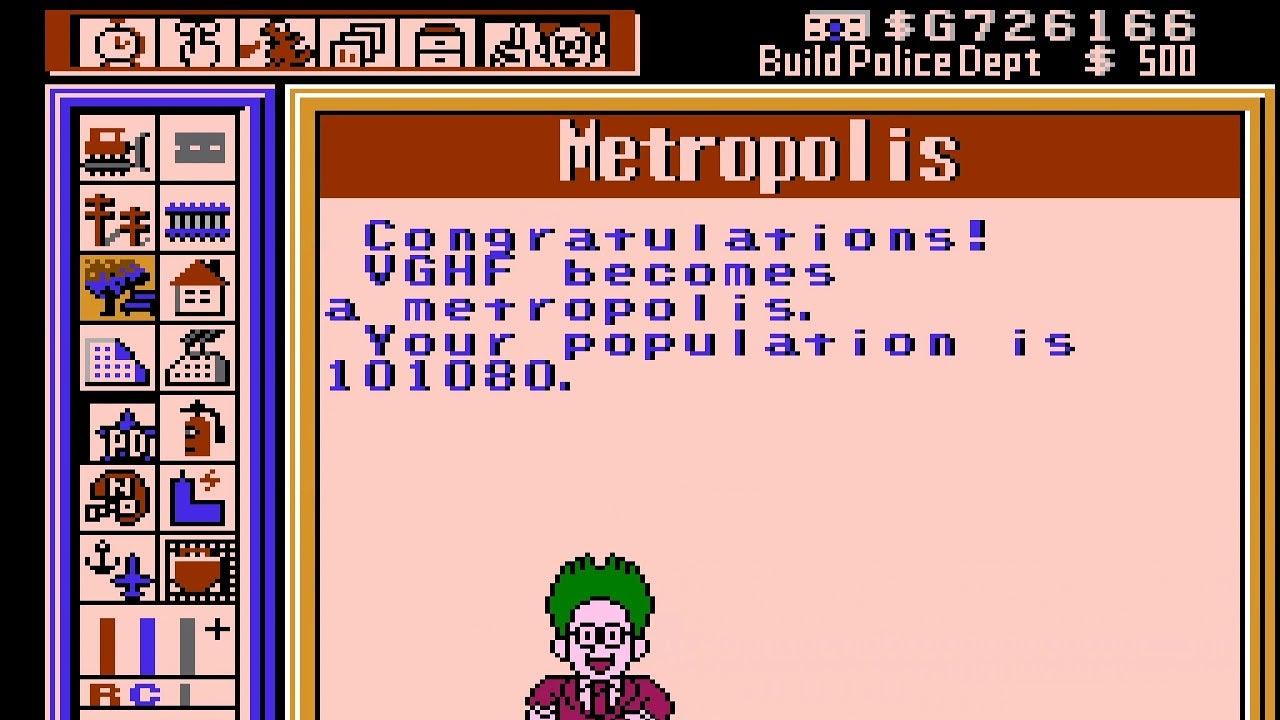Image resolution: width=1280 pixels, height=720 pixels.
Task: Open the save file menu icon
Action: pos(440,44)
